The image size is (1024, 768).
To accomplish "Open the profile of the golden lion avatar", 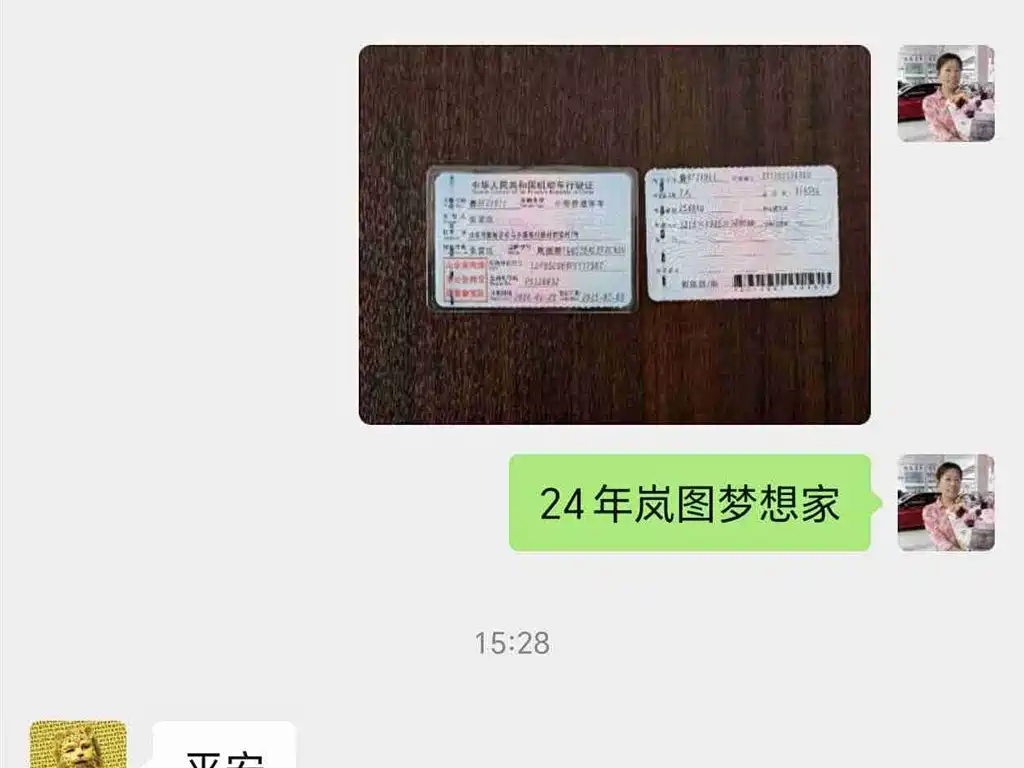I will click(78, 745).
